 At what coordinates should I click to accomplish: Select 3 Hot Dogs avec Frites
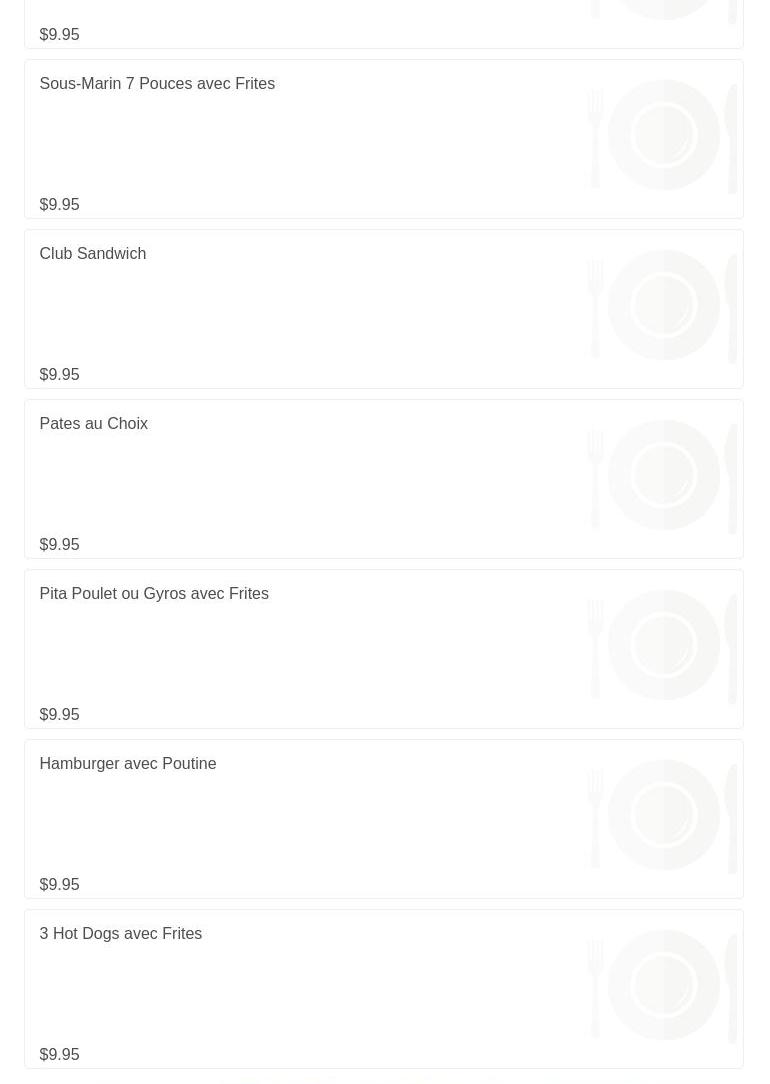coord(121,934)
